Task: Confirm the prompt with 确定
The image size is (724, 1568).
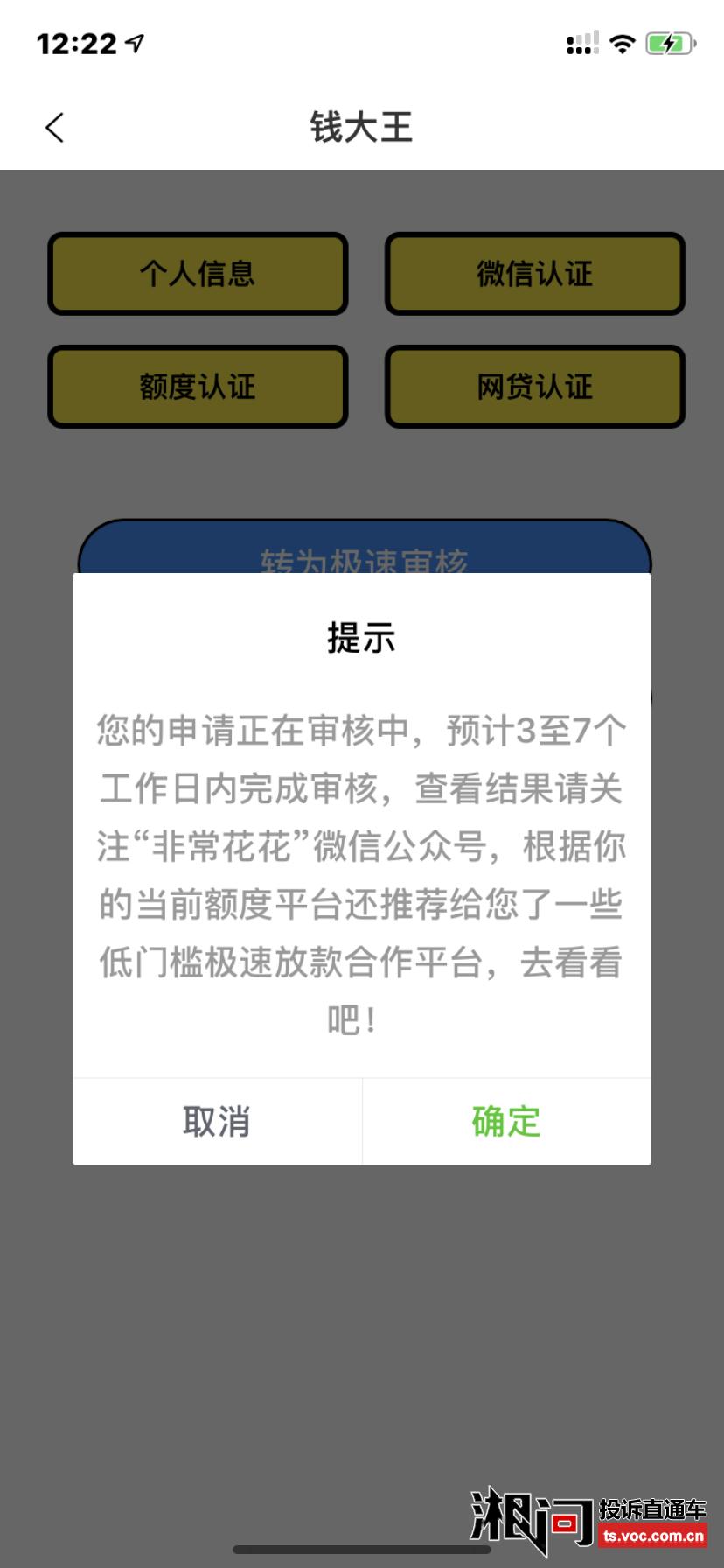Action: (x=506, y=1121)
